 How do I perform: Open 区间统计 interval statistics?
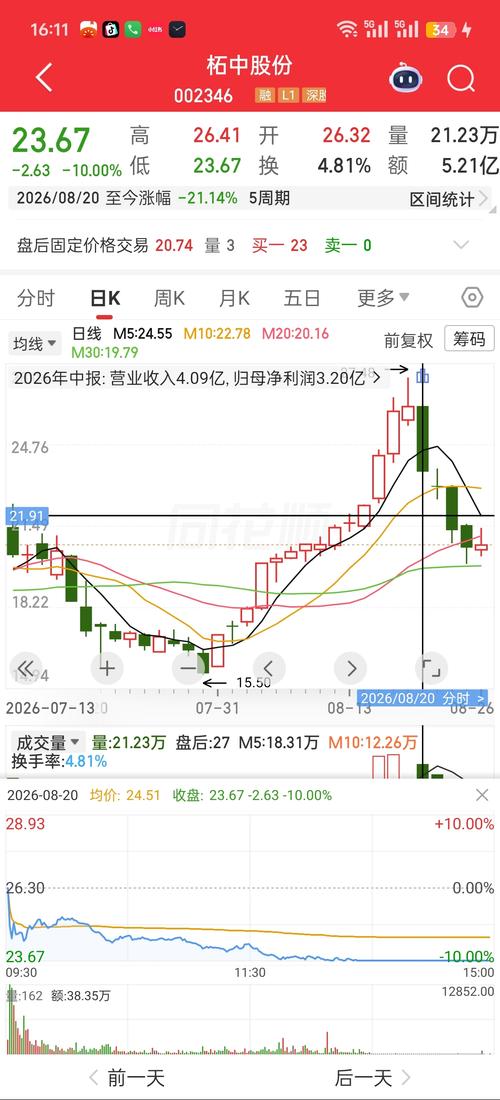[x=450, y=199]
